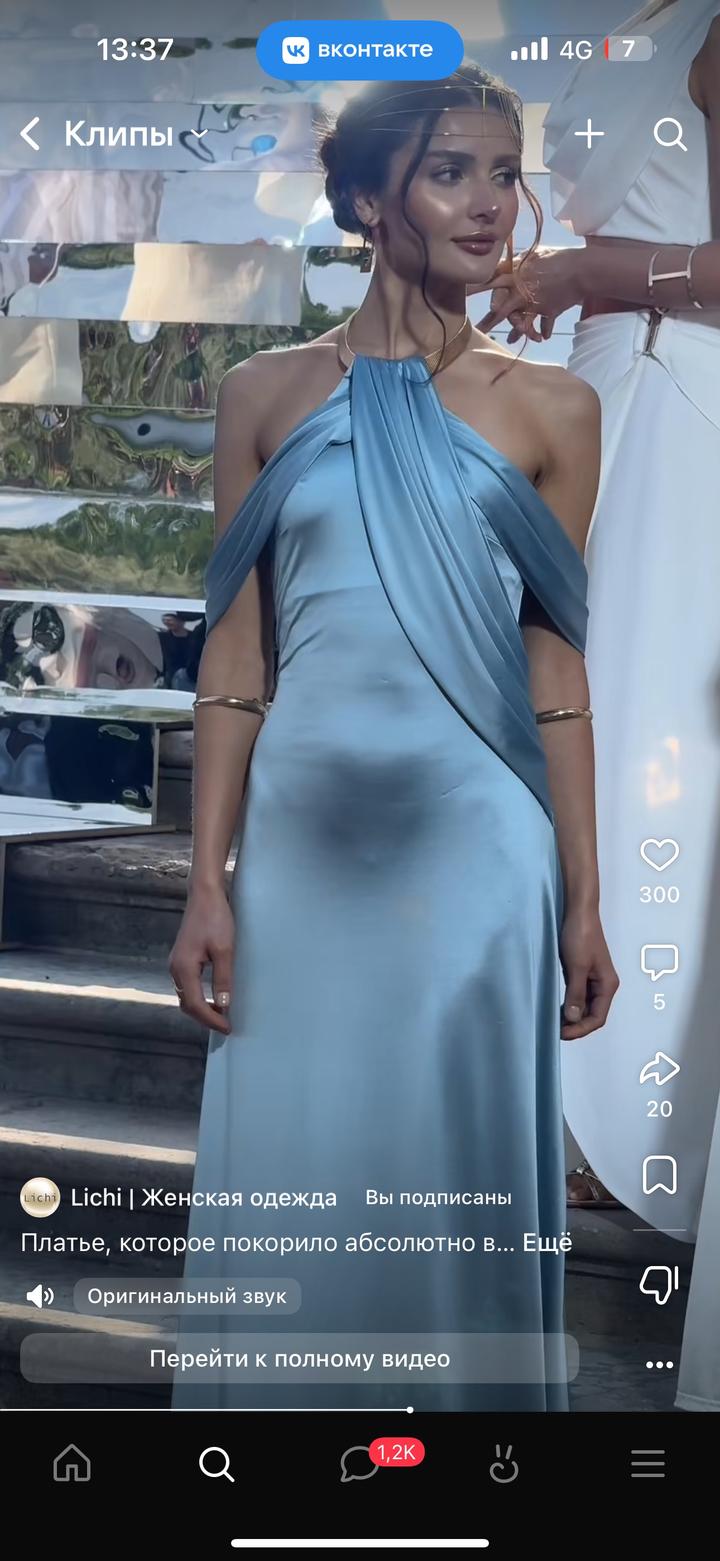Expand description with Ещё
The height and width of the screenshot is (1561, 720).
pyautogui.click(x=547, y=1243)
